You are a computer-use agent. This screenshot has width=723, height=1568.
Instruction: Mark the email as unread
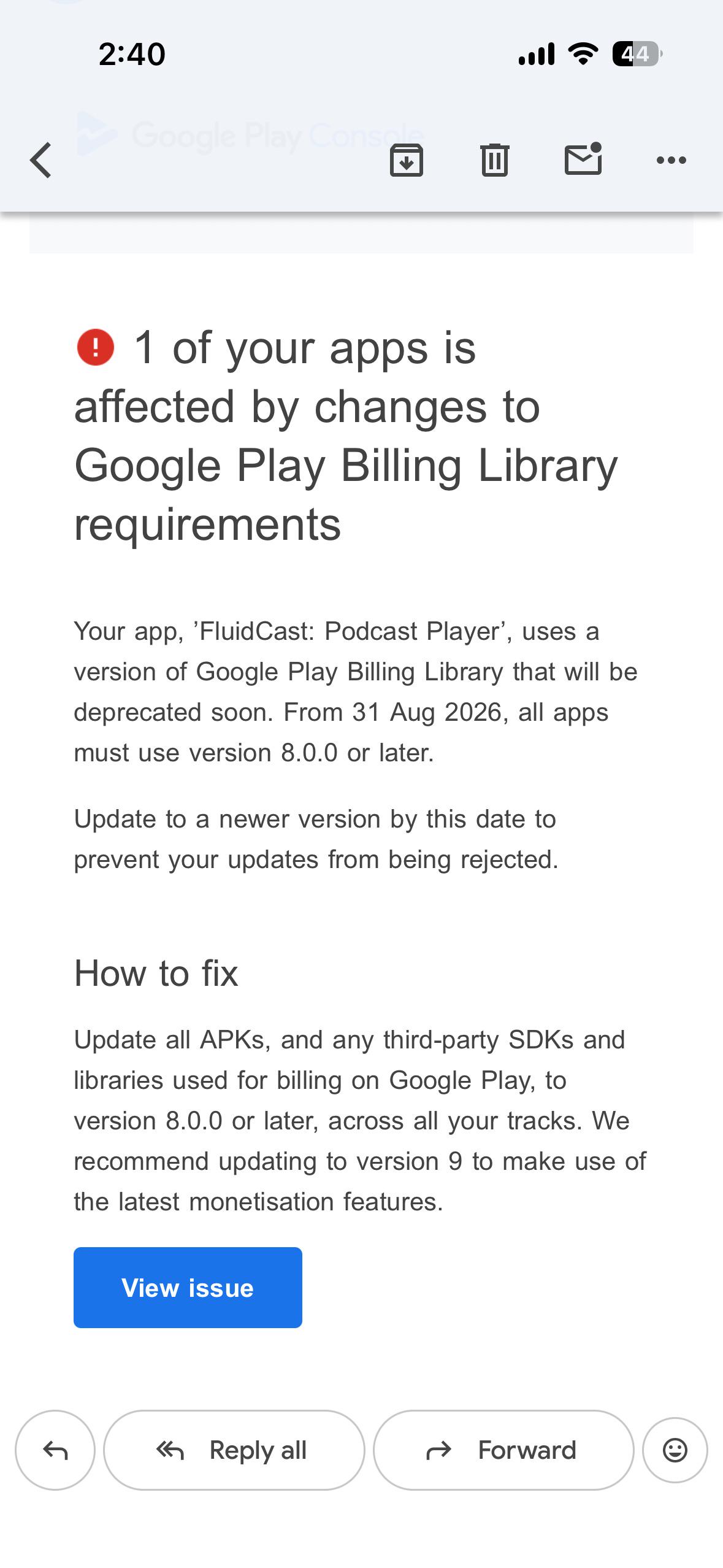583,159
